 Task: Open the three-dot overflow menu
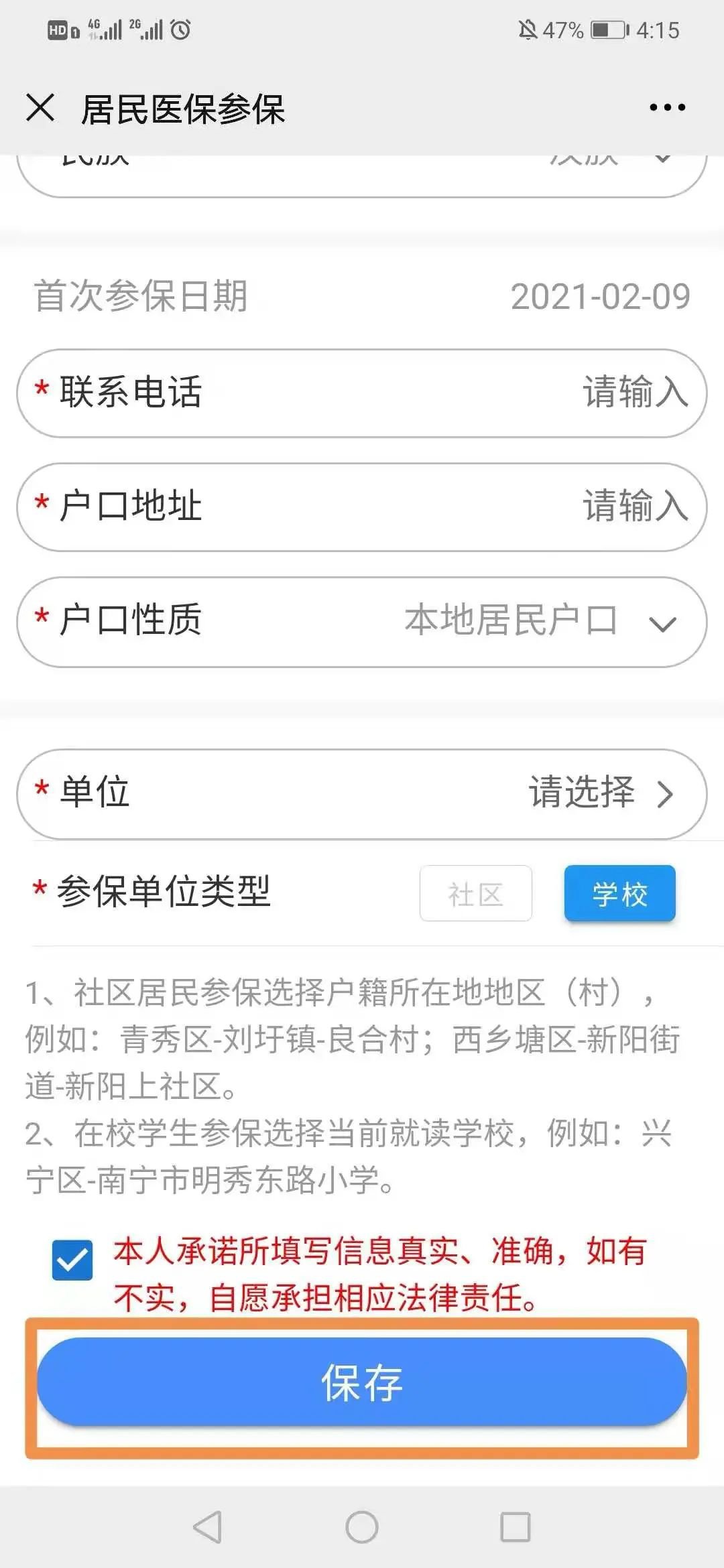[x=667, y=107]
